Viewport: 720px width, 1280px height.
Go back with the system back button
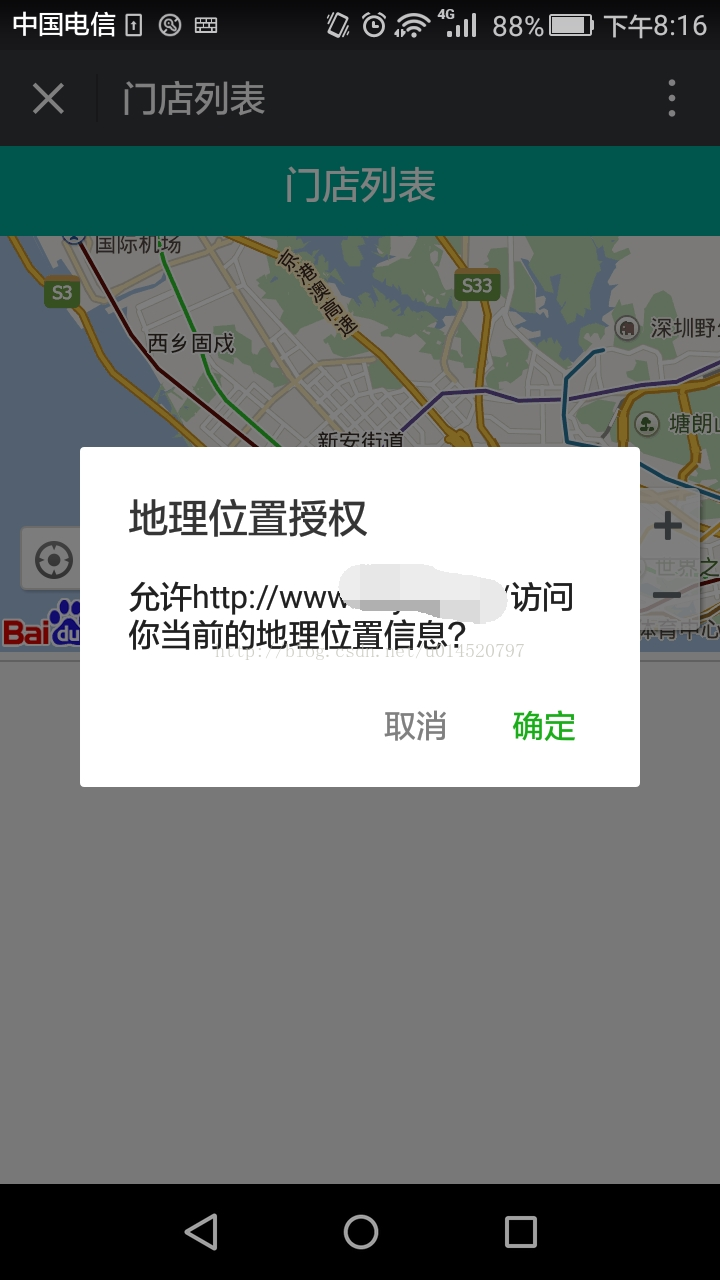[201, 1232]
